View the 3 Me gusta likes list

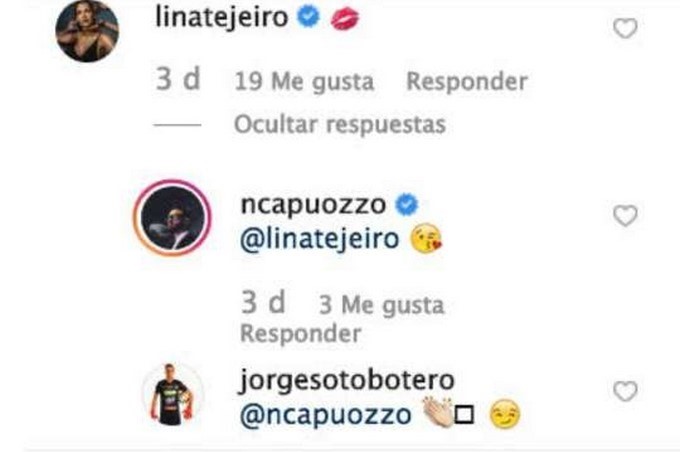click(382, 305)
